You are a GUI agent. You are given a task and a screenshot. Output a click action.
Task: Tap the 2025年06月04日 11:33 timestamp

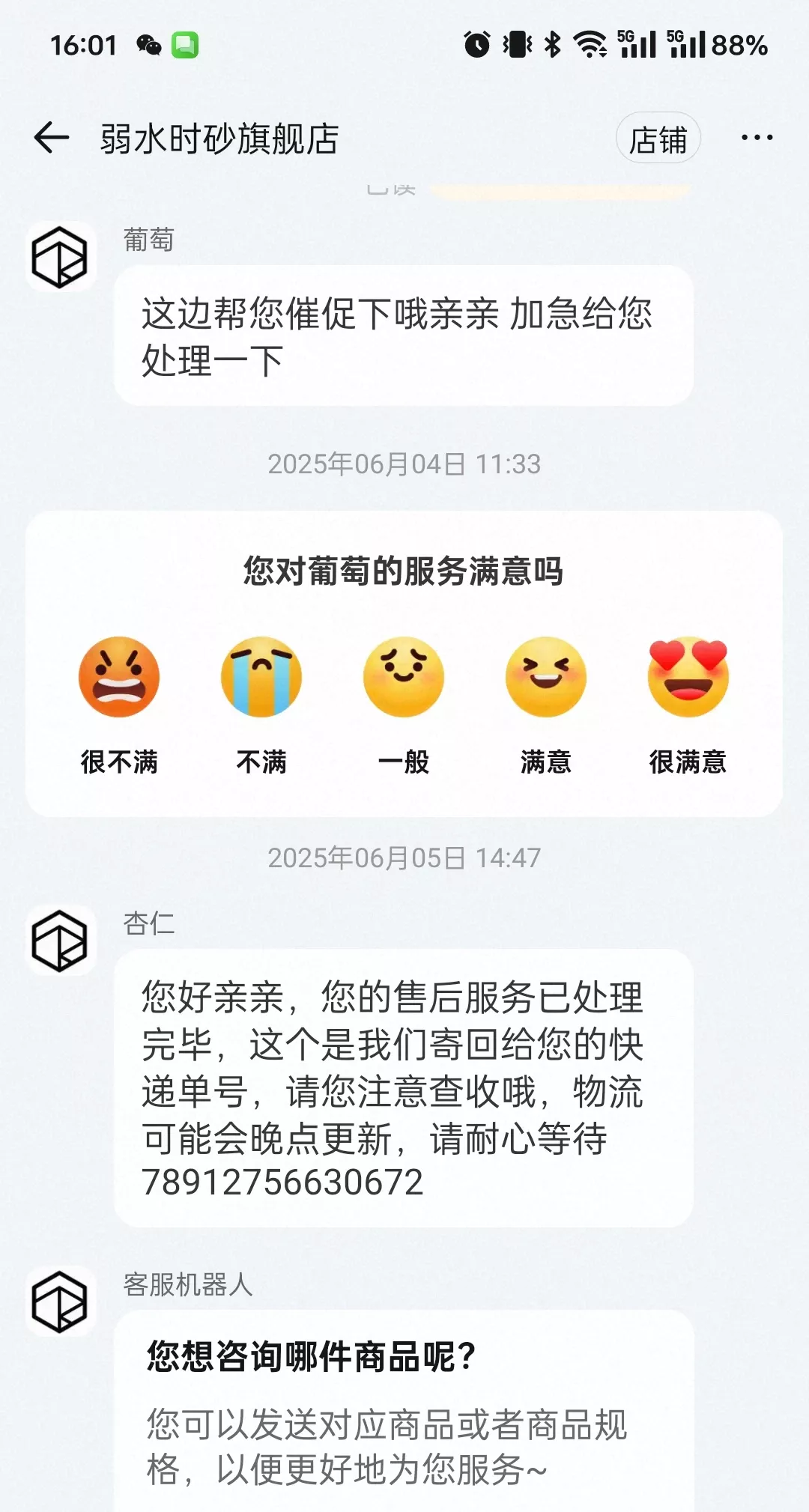pos(404,464)
